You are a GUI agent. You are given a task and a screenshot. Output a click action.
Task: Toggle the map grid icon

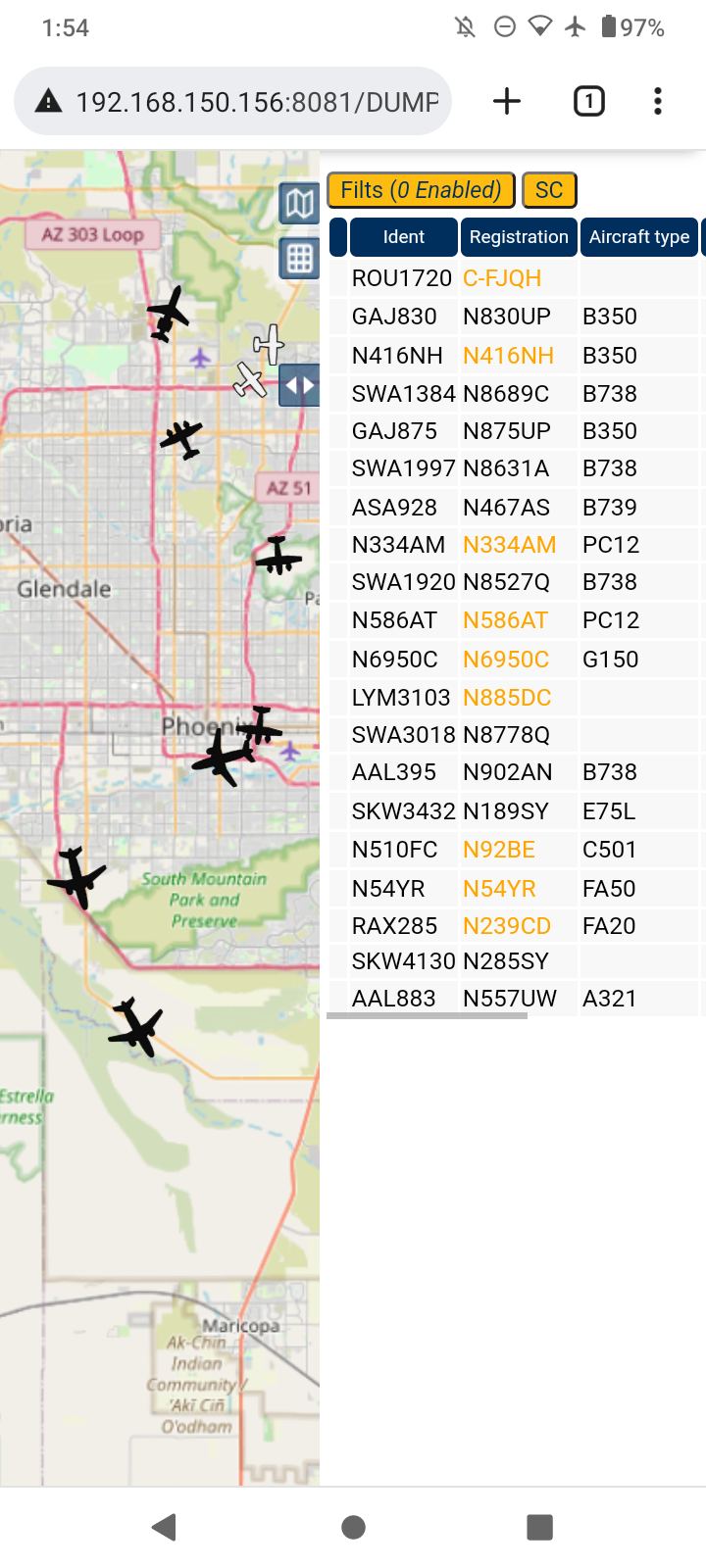299,259
